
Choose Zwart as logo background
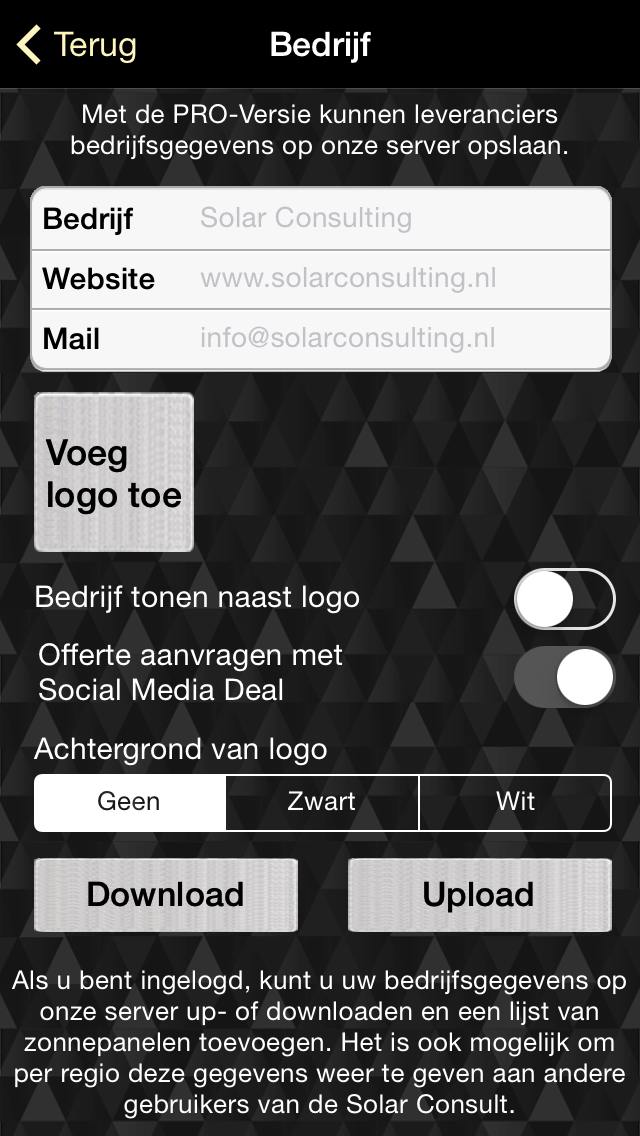tap(322, 802)
